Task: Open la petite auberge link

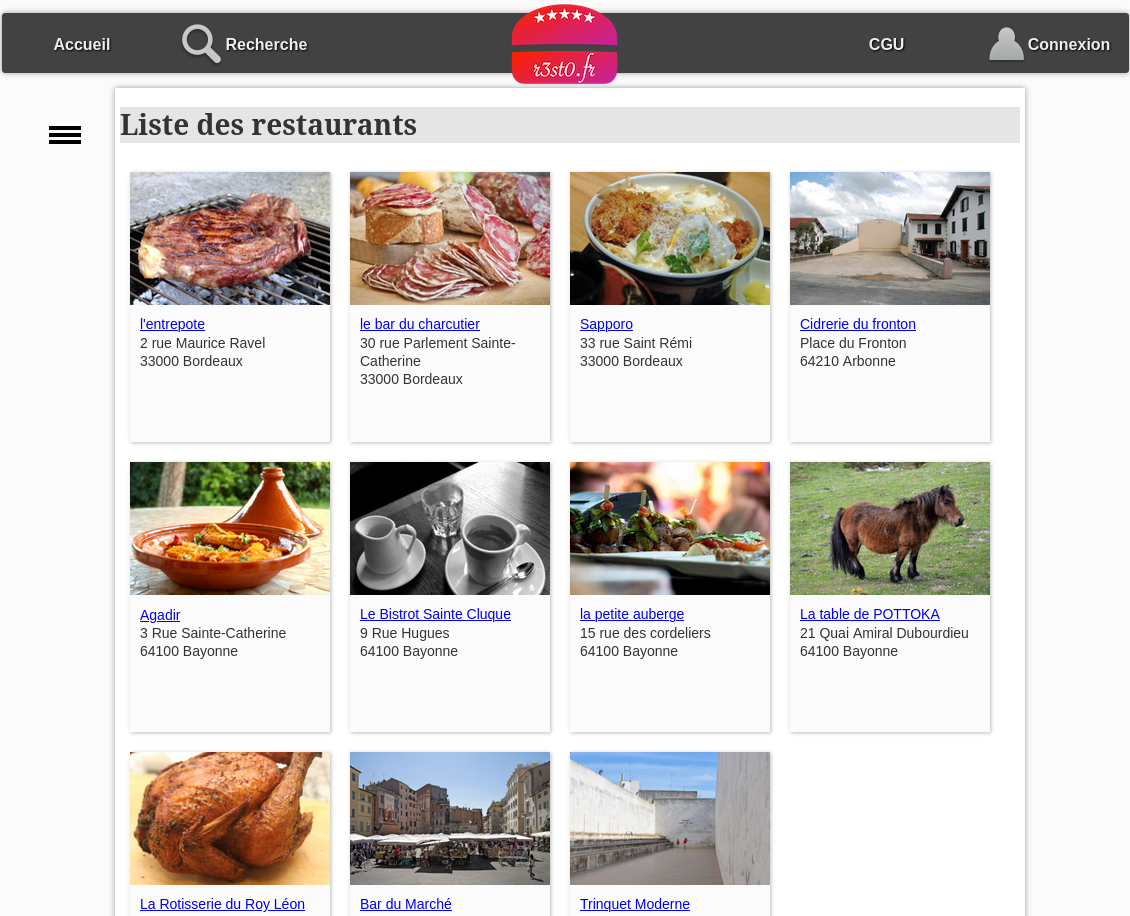Action: 632,614
